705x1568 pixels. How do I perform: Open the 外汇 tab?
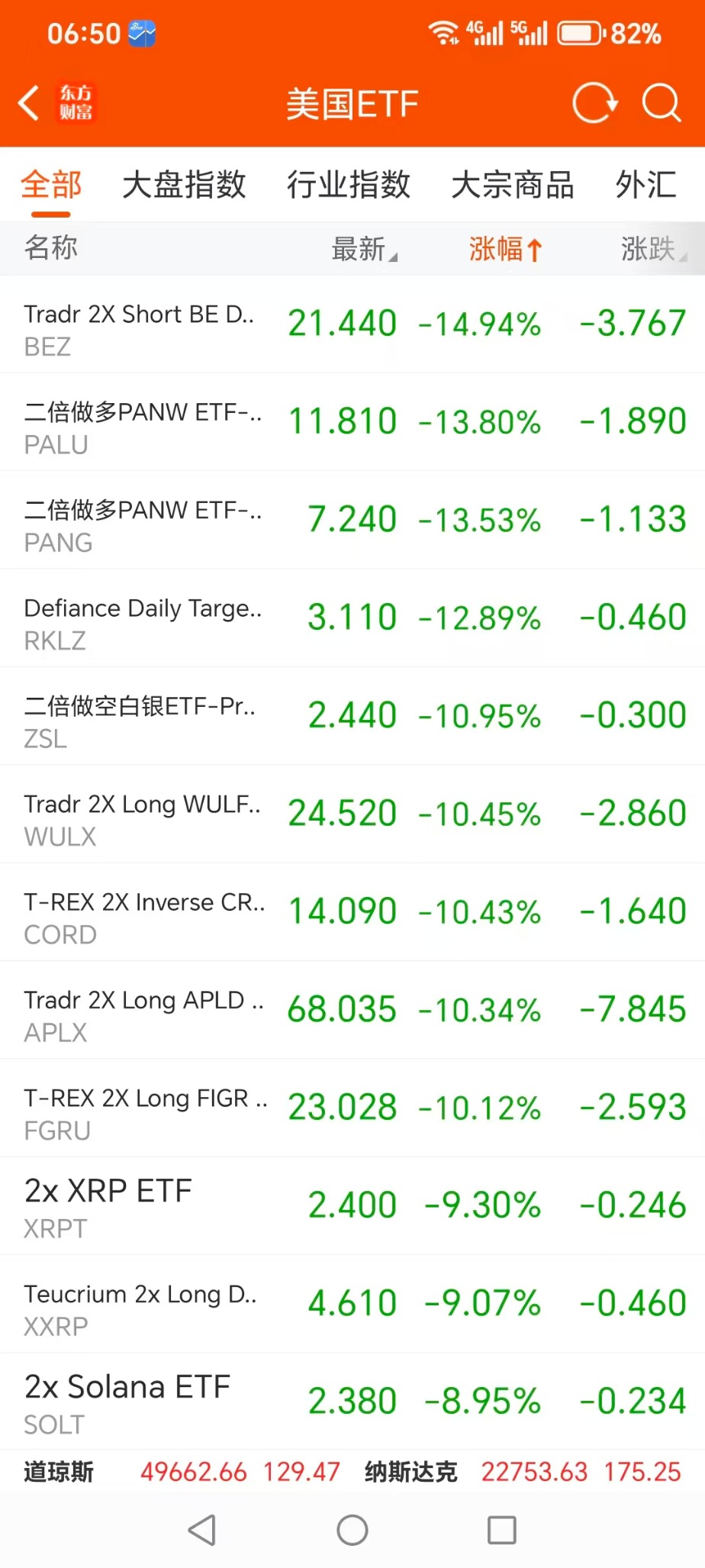(646, 185)
